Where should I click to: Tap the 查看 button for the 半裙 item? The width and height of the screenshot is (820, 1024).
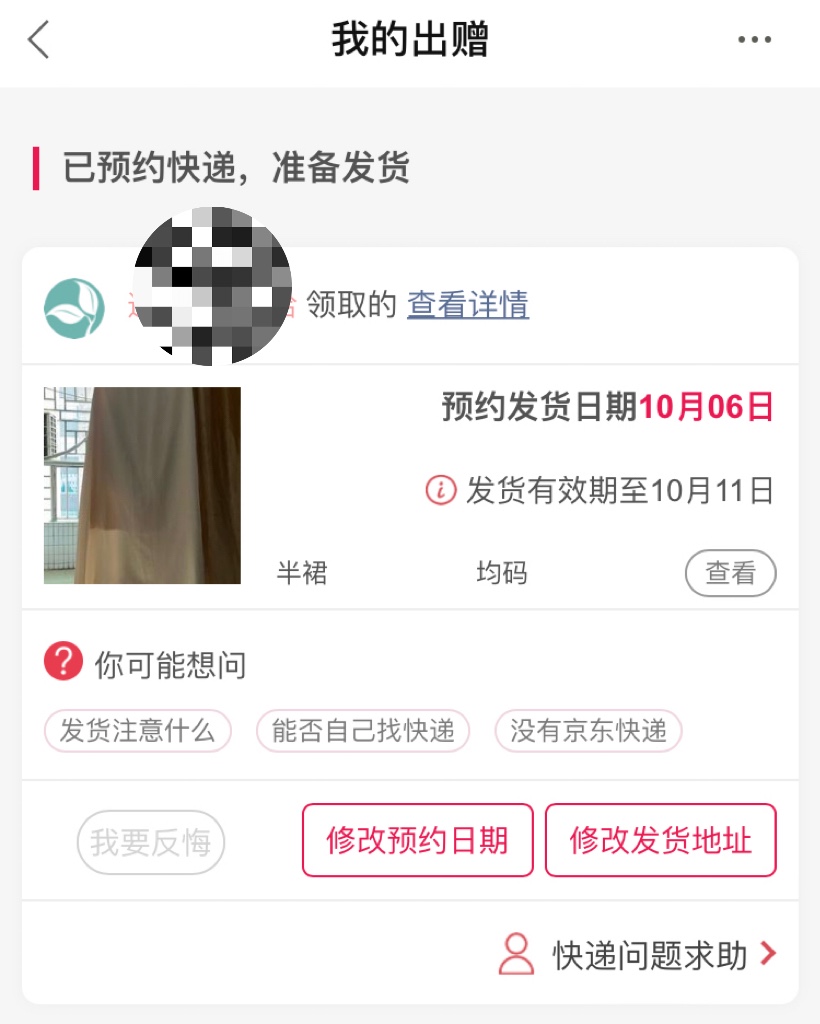click(x=730, y=573)
